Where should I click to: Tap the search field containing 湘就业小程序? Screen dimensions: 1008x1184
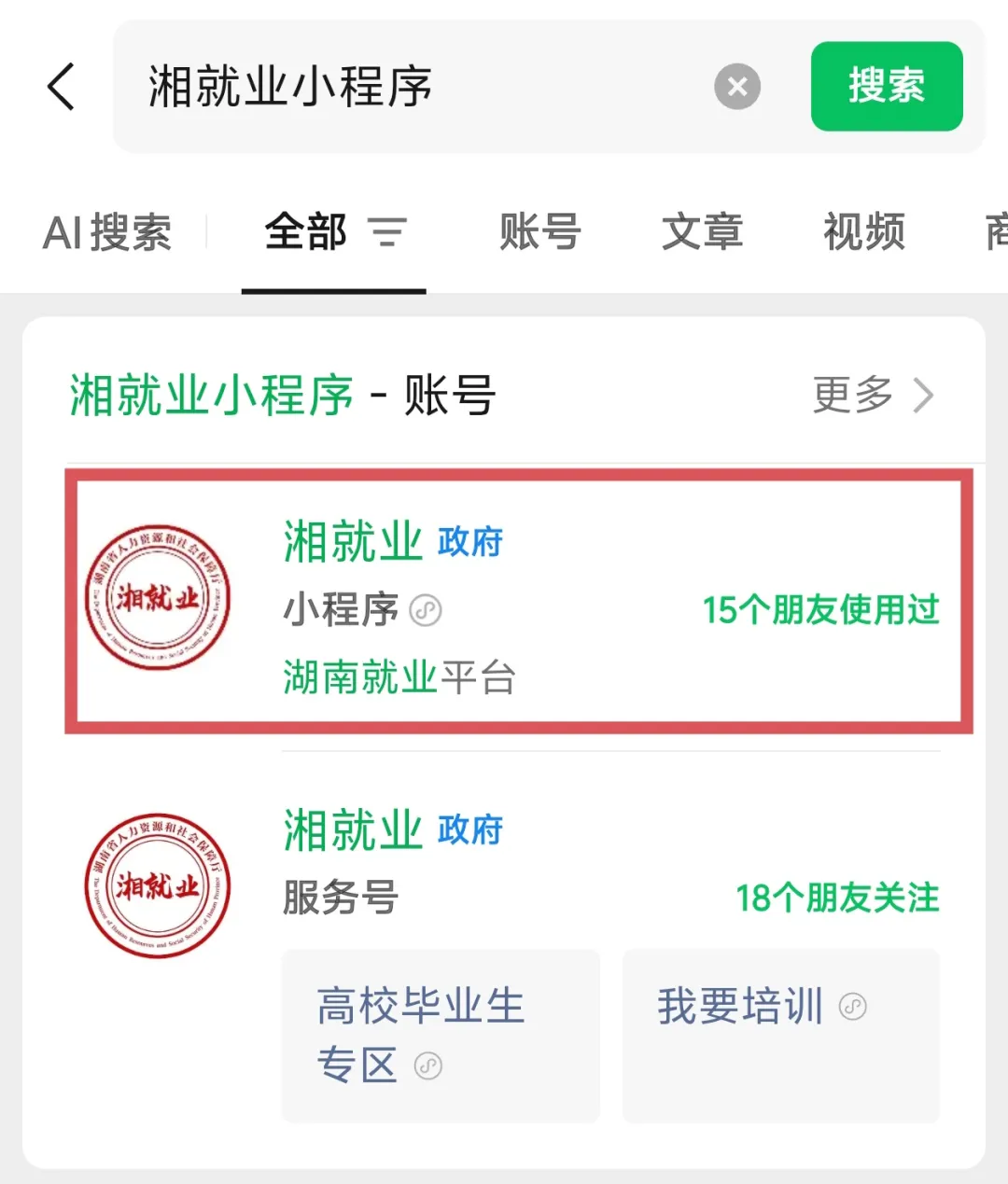coord(411,87)
